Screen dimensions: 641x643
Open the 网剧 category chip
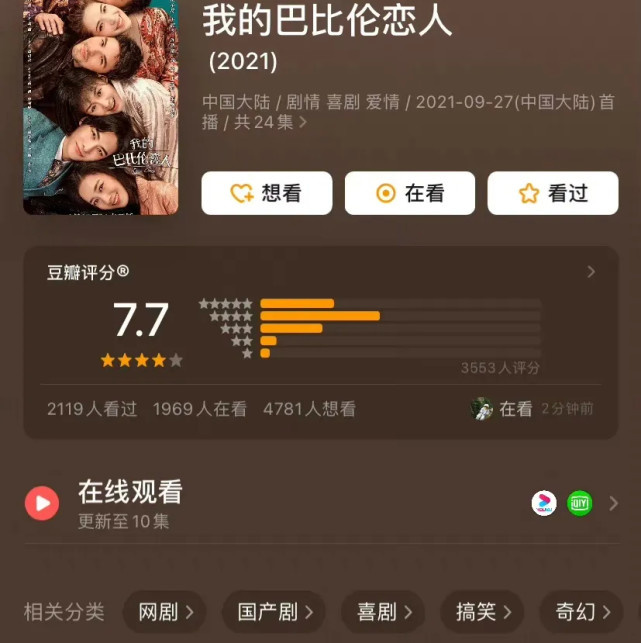pos(165,611)
